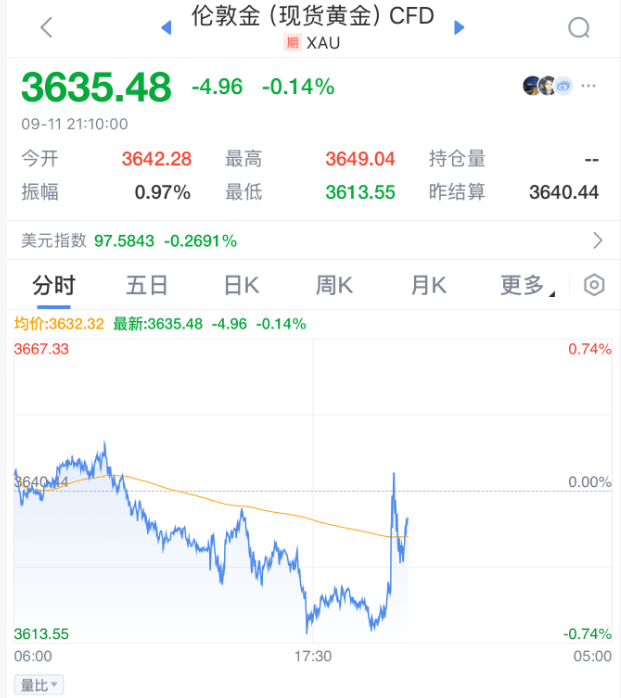Viewport: 621px width, 698px height.
Task: Switch to the 日K tab
Action: click(x=241, y=286)
